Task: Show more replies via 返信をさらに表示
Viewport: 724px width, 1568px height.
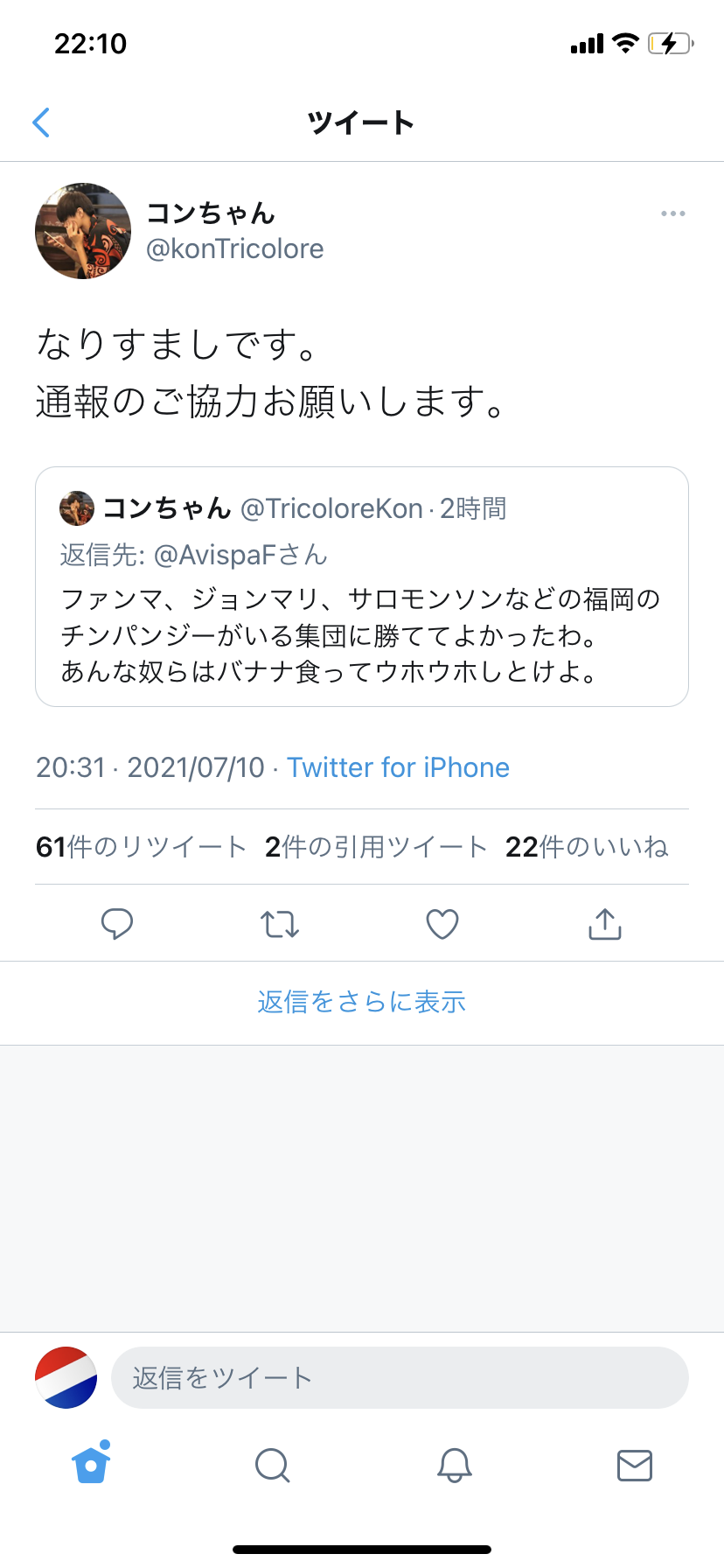Action: pos(361,1002)
